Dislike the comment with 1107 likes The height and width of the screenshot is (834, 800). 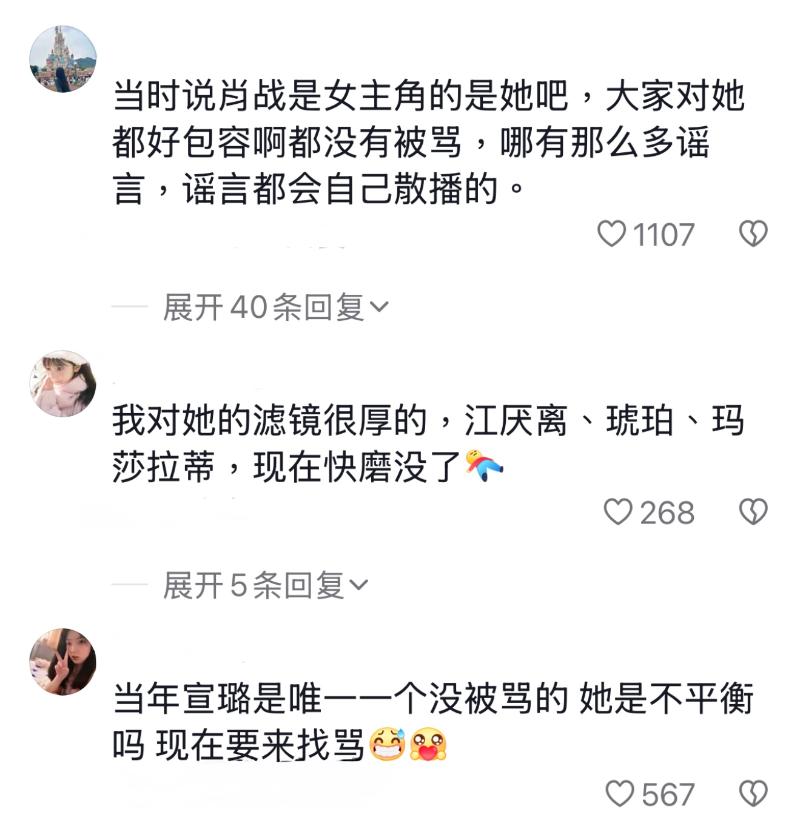click(x=752, y=234)
